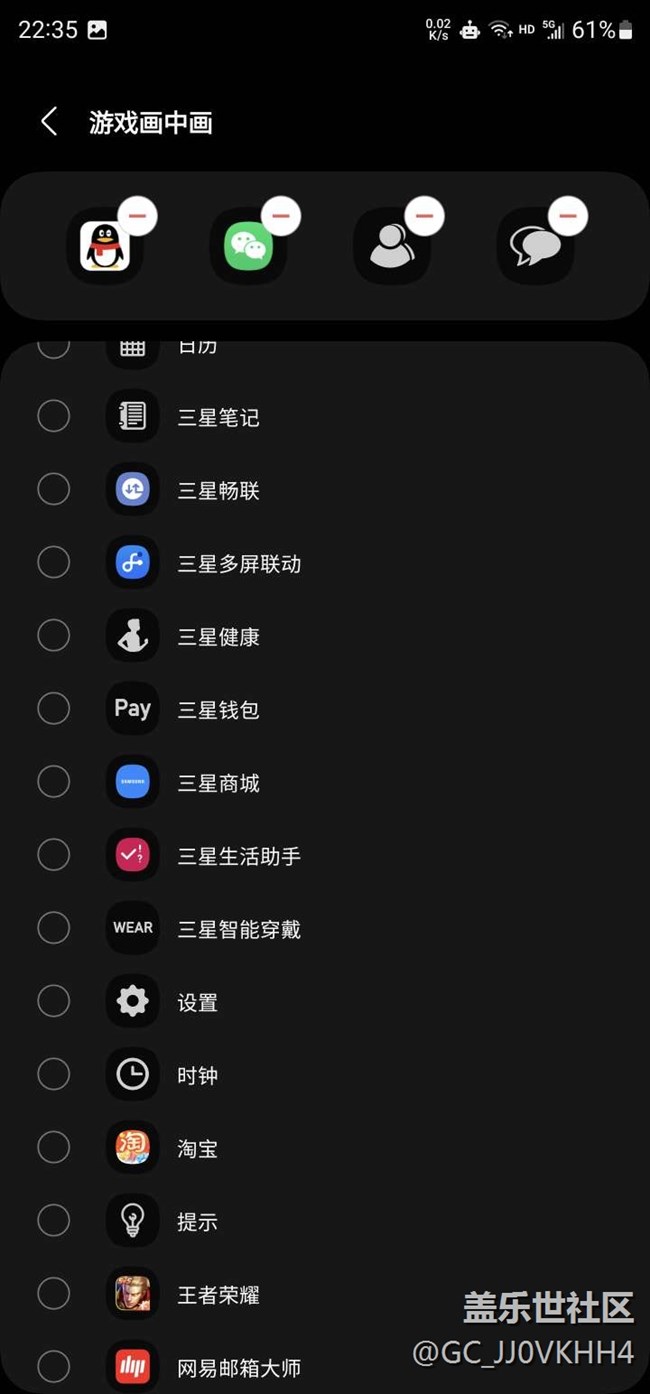Screen dimensions: 650x1394
Task: Check the 提示 app
Action: [54, 1220]
